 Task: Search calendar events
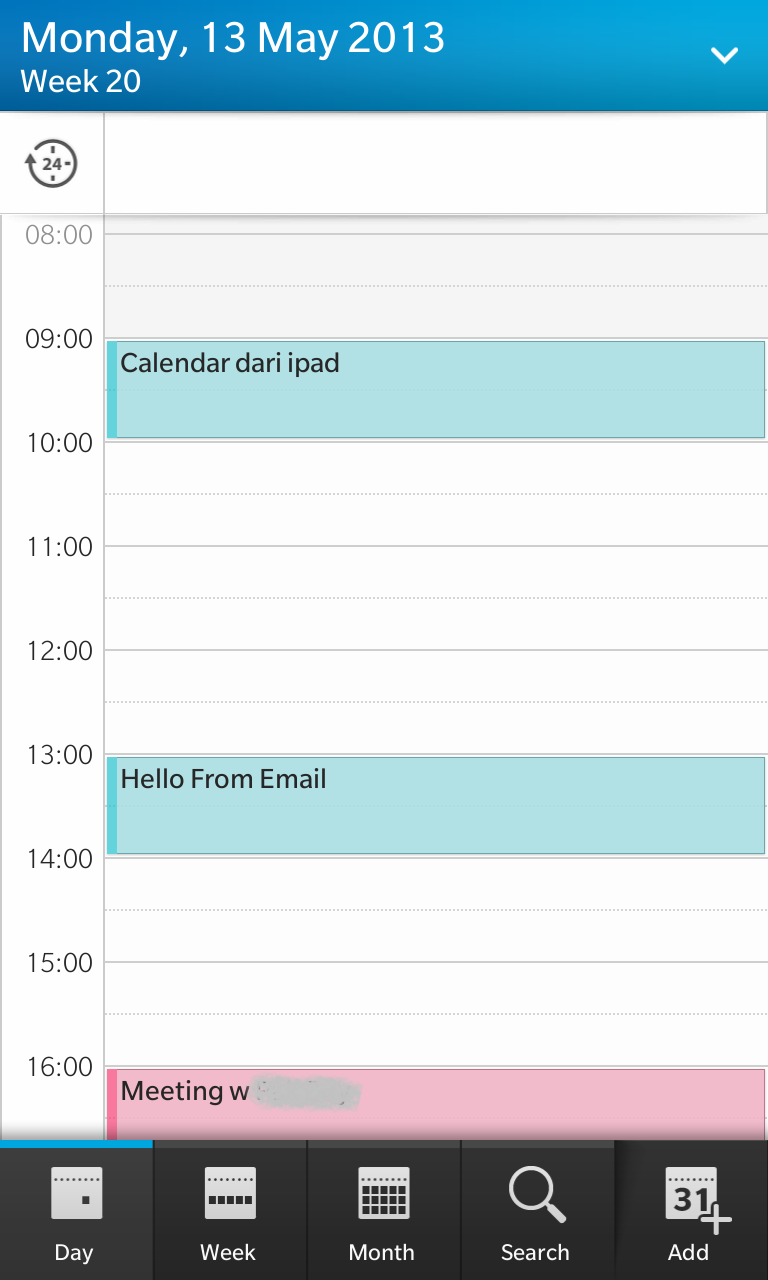[536, 1211]
